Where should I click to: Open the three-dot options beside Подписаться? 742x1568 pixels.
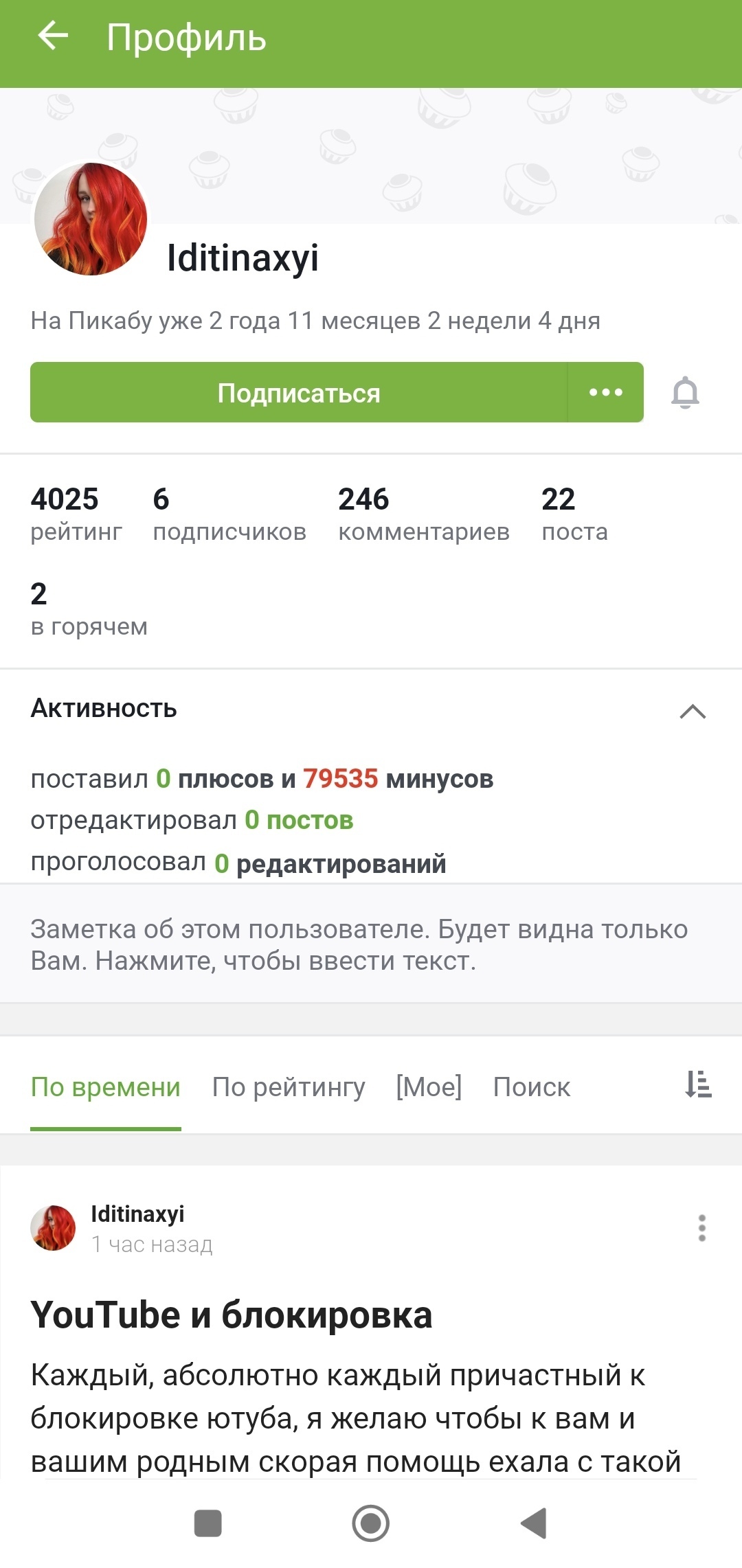coord(606,393)
